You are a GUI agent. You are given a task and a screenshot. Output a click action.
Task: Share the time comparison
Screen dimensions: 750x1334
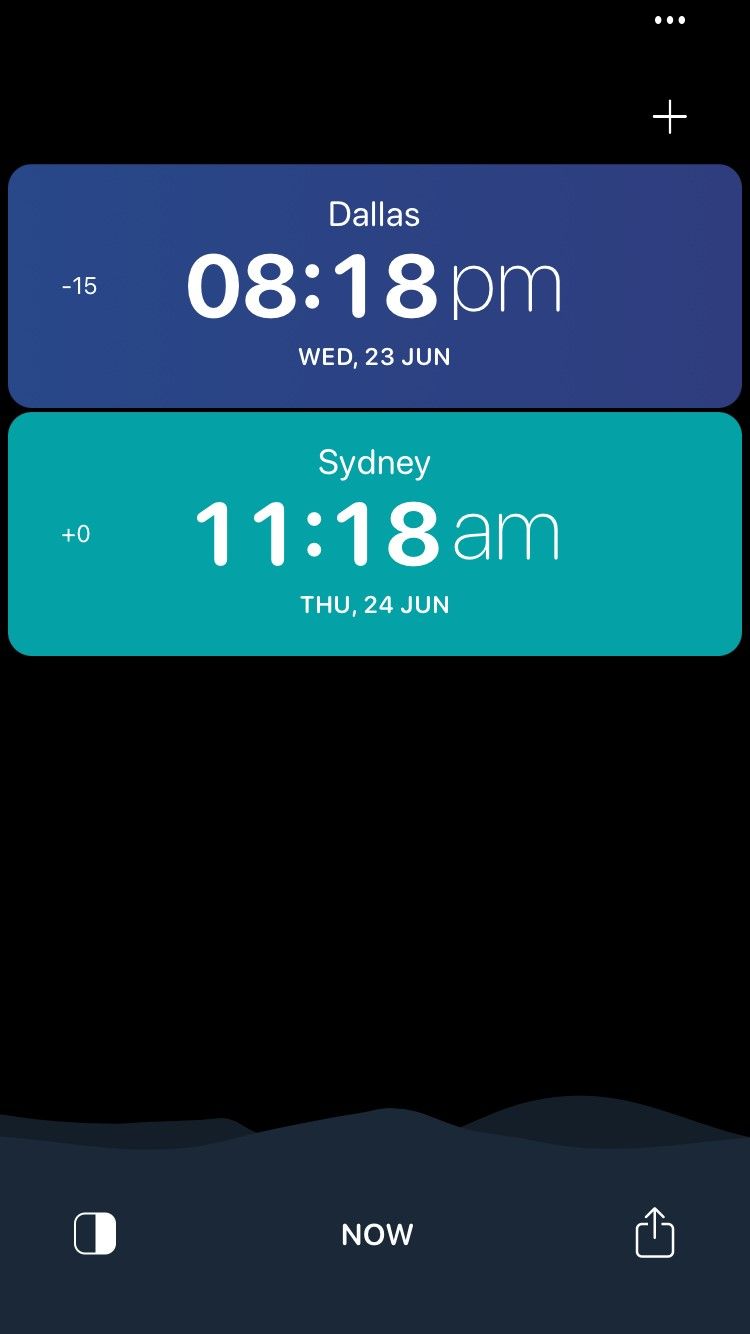655,1232
